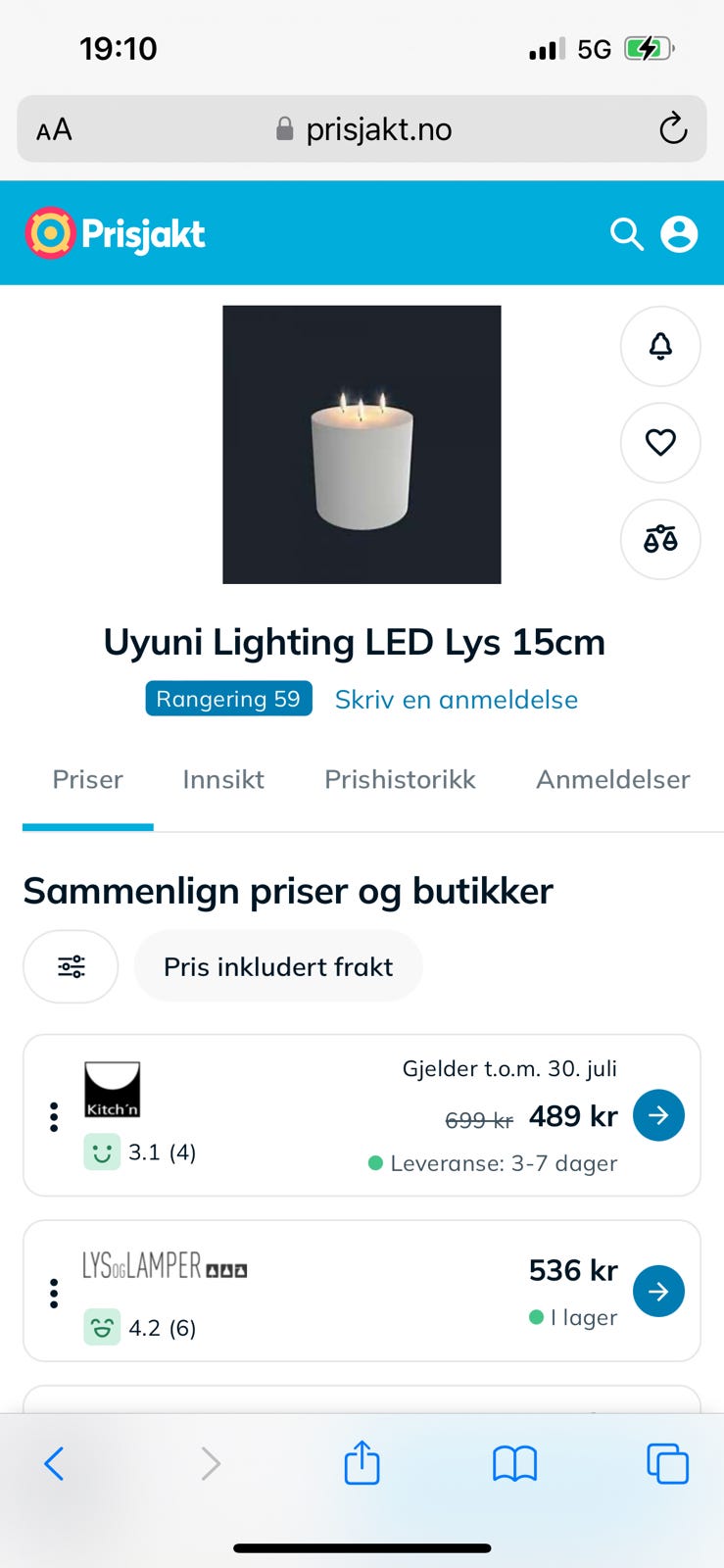
Task: Open the Safari share sheet
Action: coord(362,1462)
